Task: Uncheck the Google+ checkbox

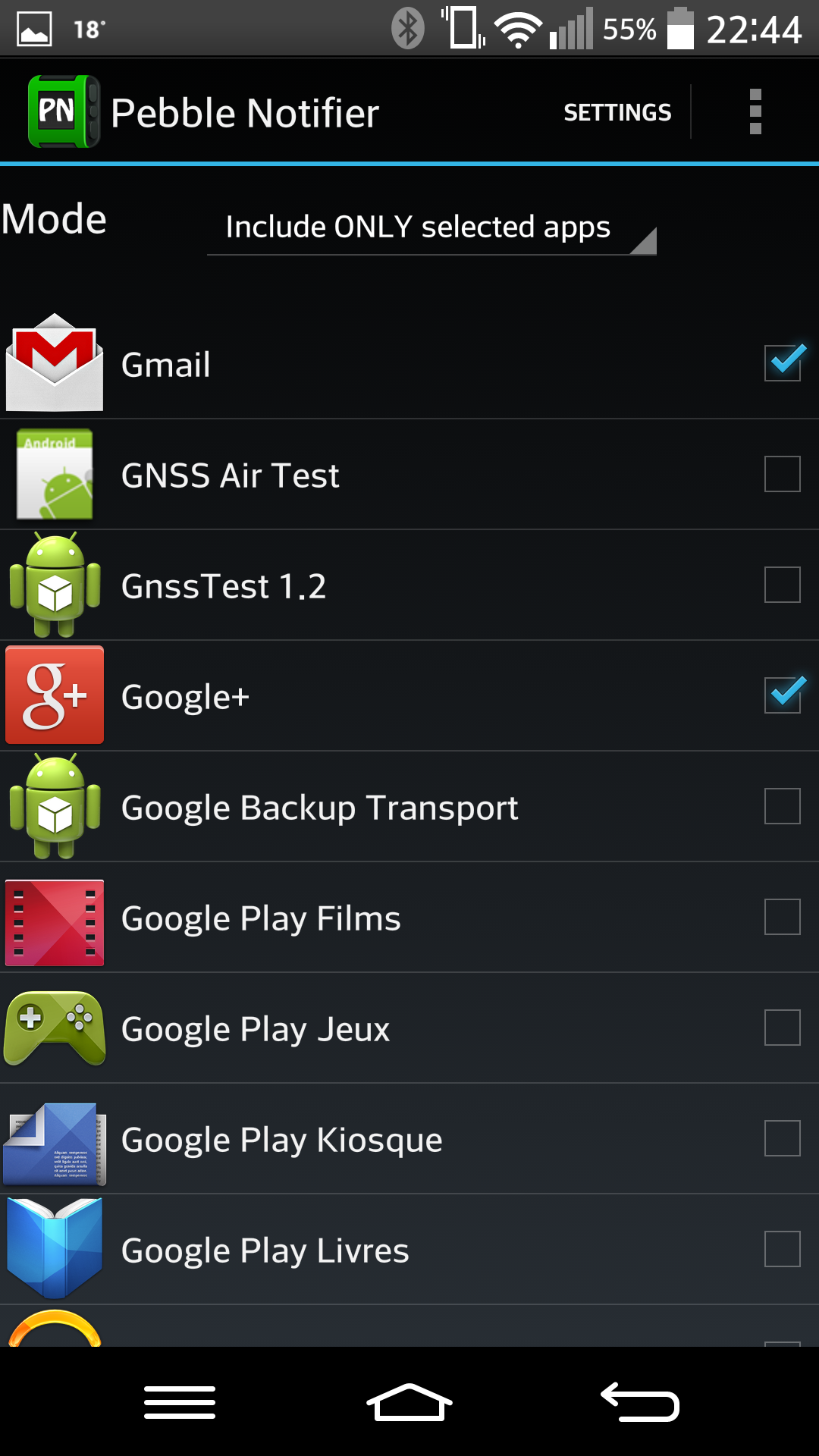Action: 783,695
